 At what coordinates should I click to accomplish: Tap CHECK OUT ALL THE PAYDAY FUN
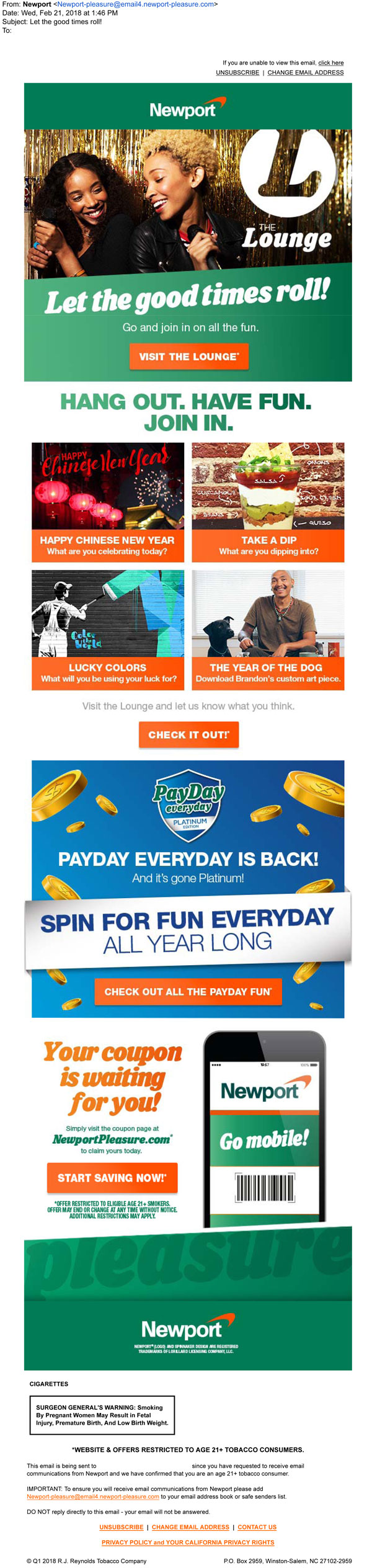pyautogui.click(x=188, y=991)
